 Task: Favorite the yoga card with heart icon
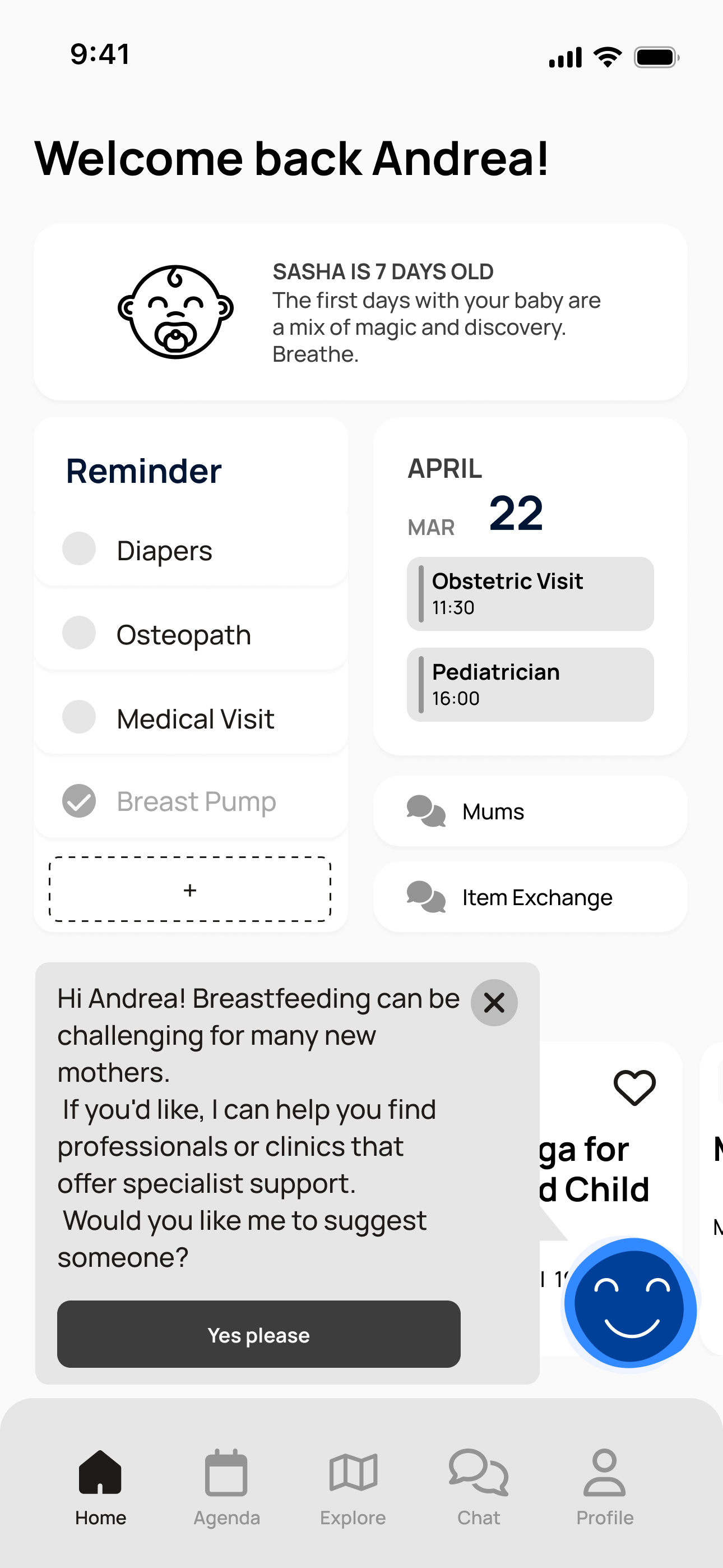pos(634,1088)
